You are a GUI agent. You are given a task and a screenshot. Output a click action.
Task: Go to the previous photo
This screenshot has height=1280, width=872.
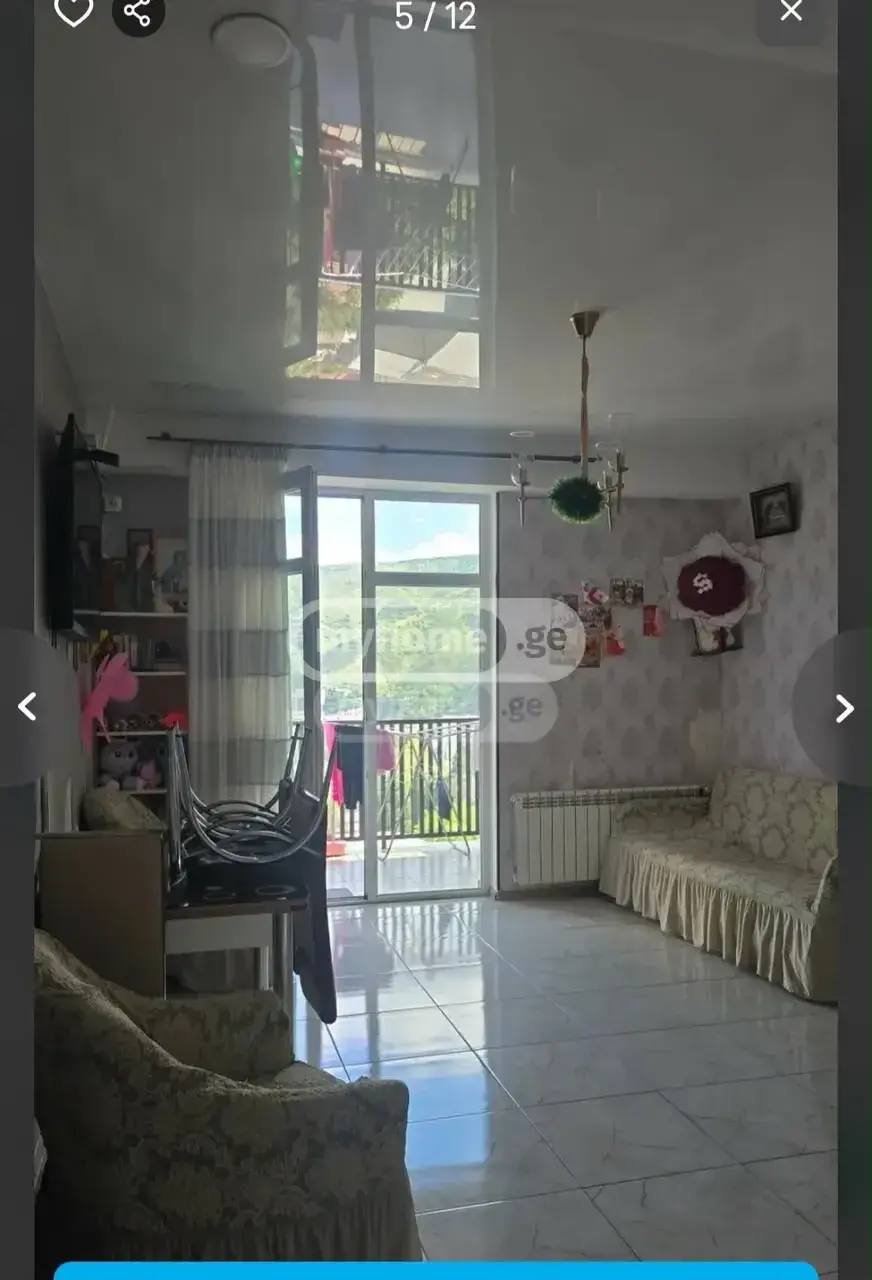point(27,708)
